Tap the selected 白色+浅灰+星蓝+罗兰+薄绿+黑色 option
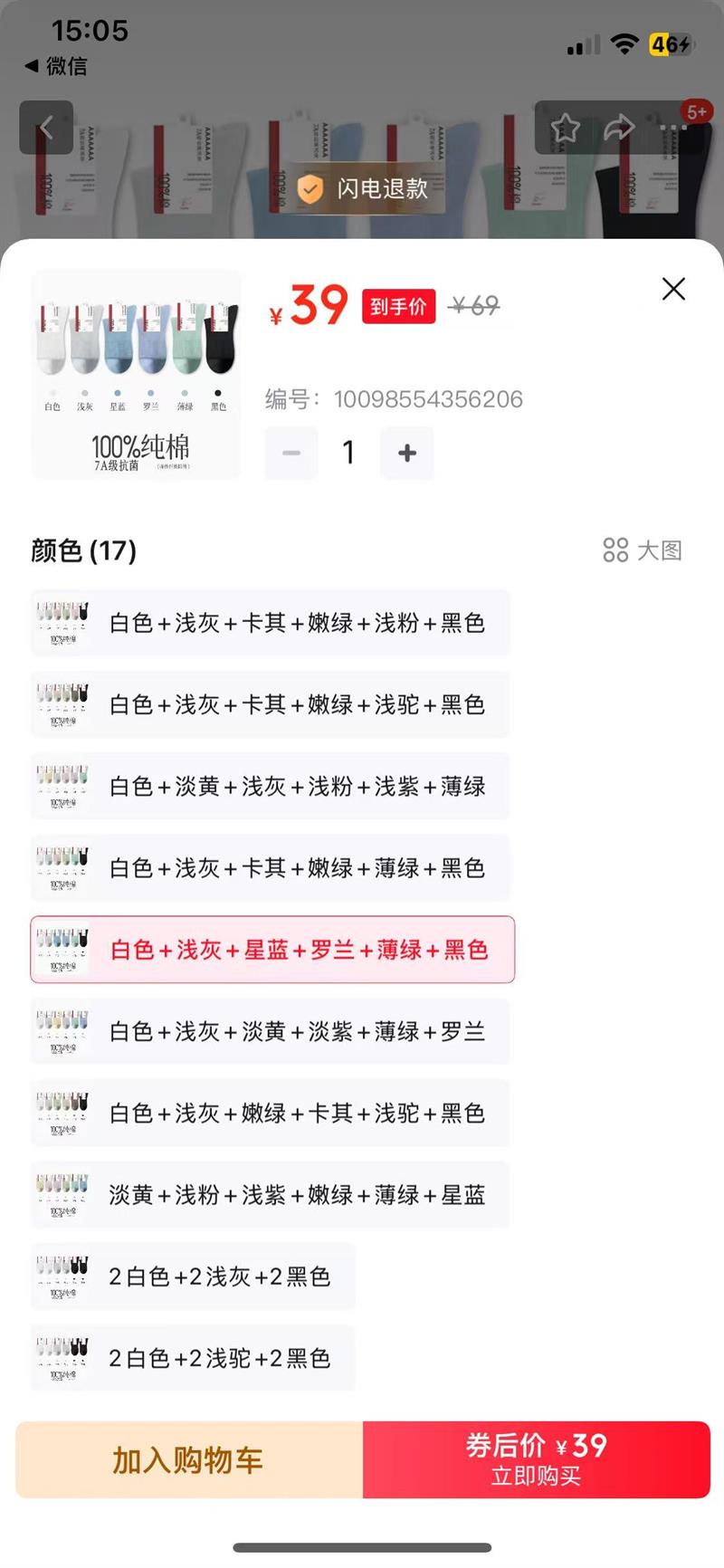 pyautogui.click(x=272, y=950)
